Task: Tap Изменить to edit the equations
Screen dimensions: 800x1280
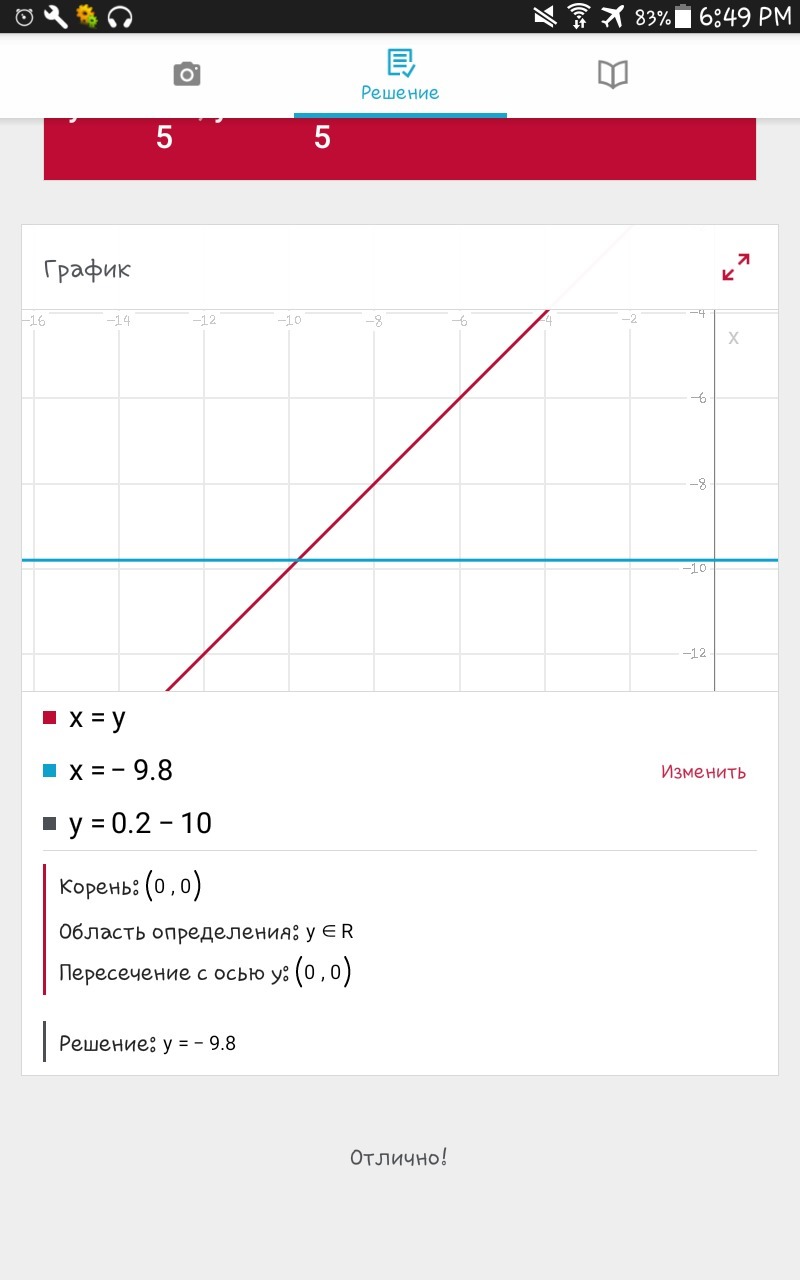Action: click(703, 771)
